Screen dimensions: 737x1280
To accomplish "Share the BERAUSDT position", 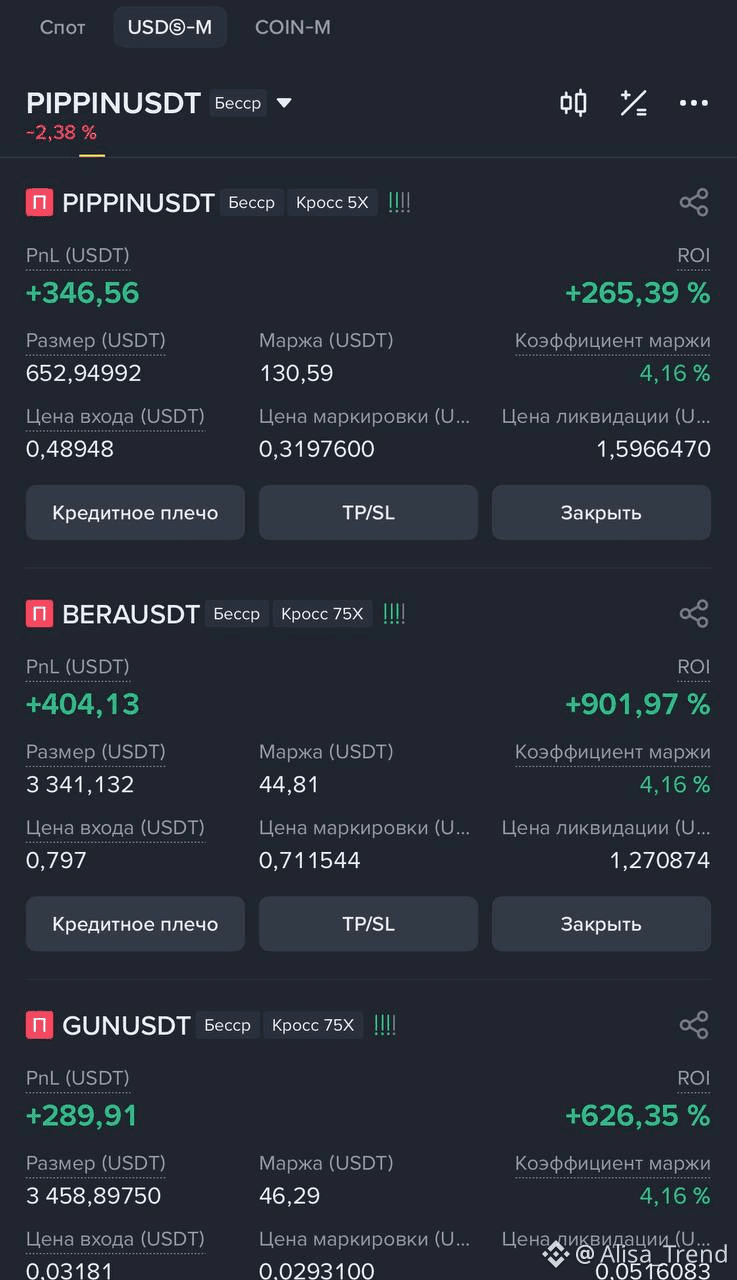I will [693, 614].
